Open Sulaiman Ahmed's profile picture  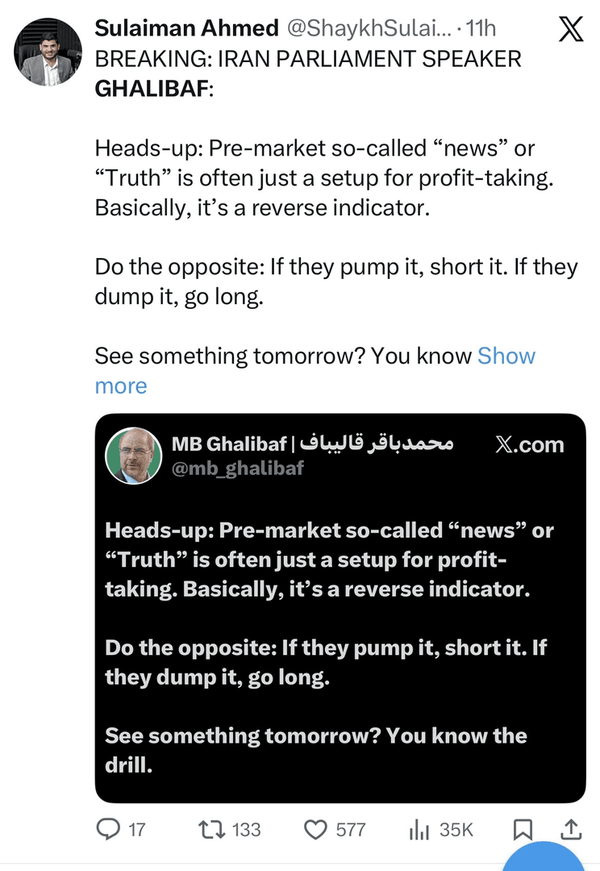click(48, 52)
